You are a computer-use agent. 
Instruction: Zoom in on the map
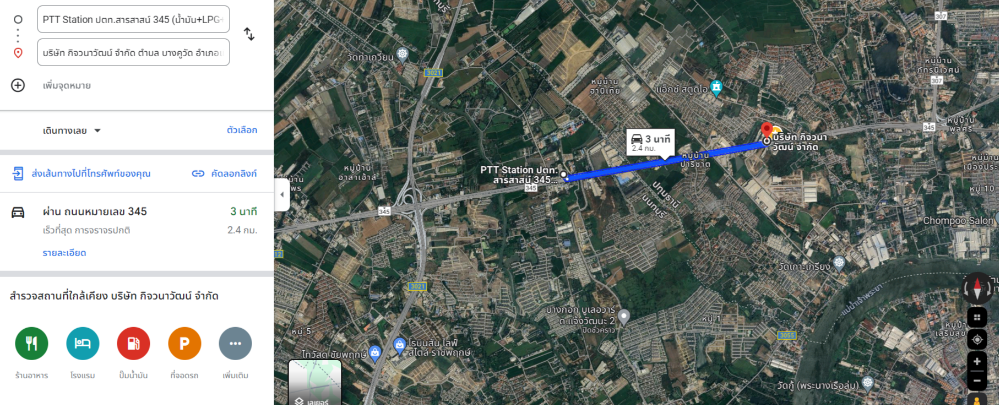tap(977, 361)
